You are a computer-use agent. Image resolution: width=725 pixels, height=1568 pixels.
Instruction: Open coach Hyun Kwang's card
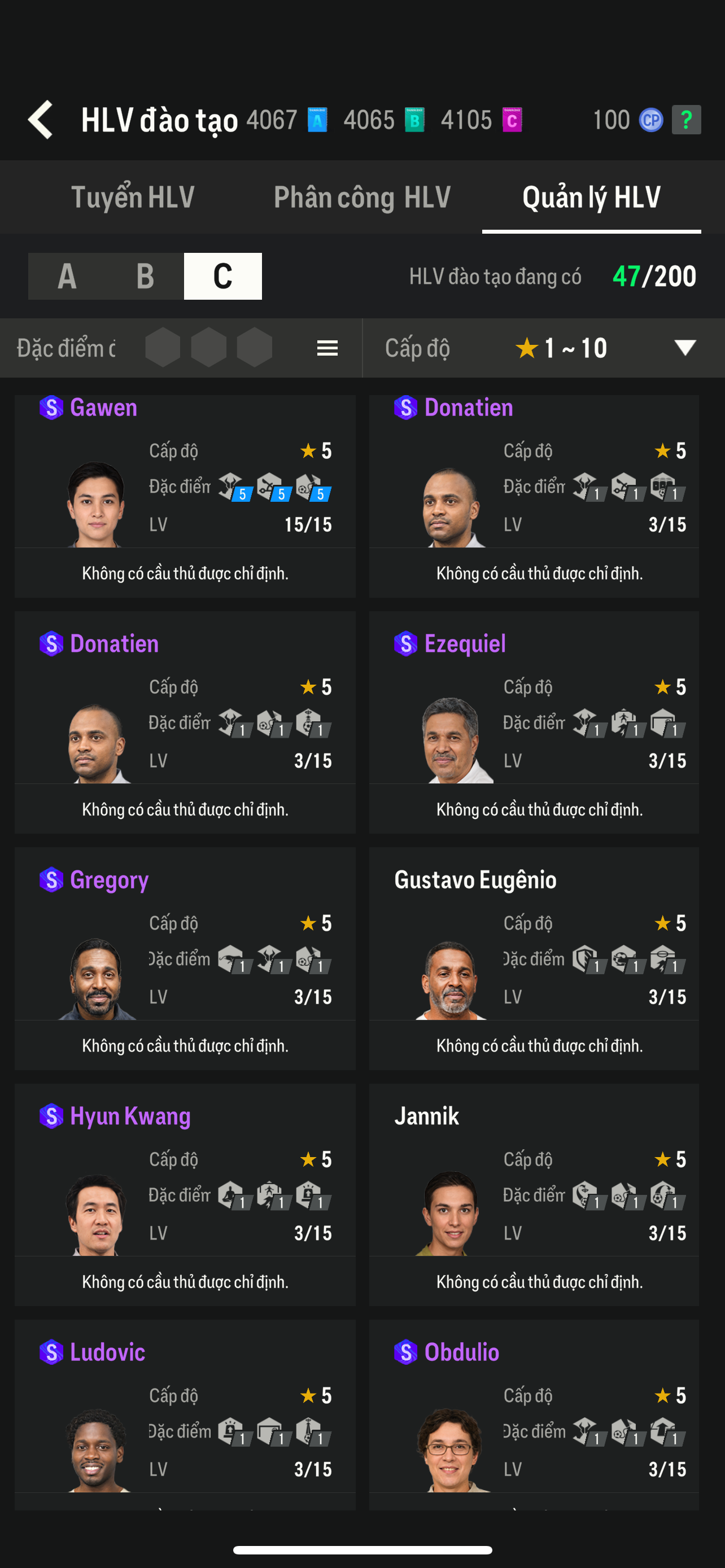[185, 1194]
